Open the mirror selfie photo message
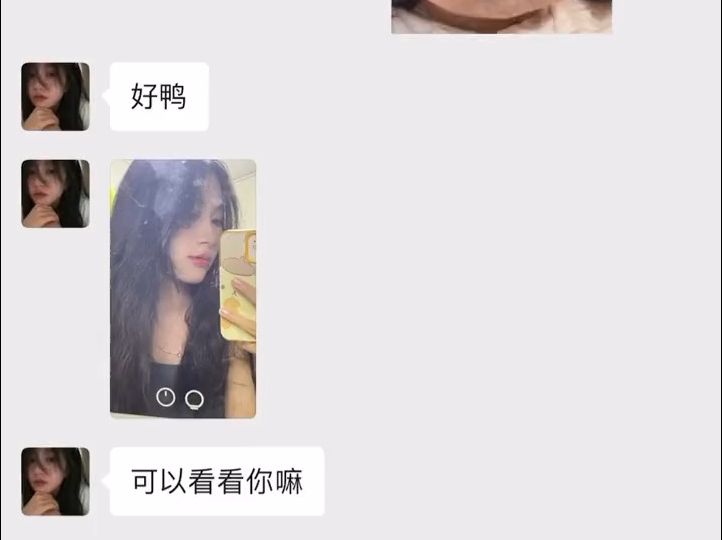Screen dimensions: 722x540 (183, 288)
